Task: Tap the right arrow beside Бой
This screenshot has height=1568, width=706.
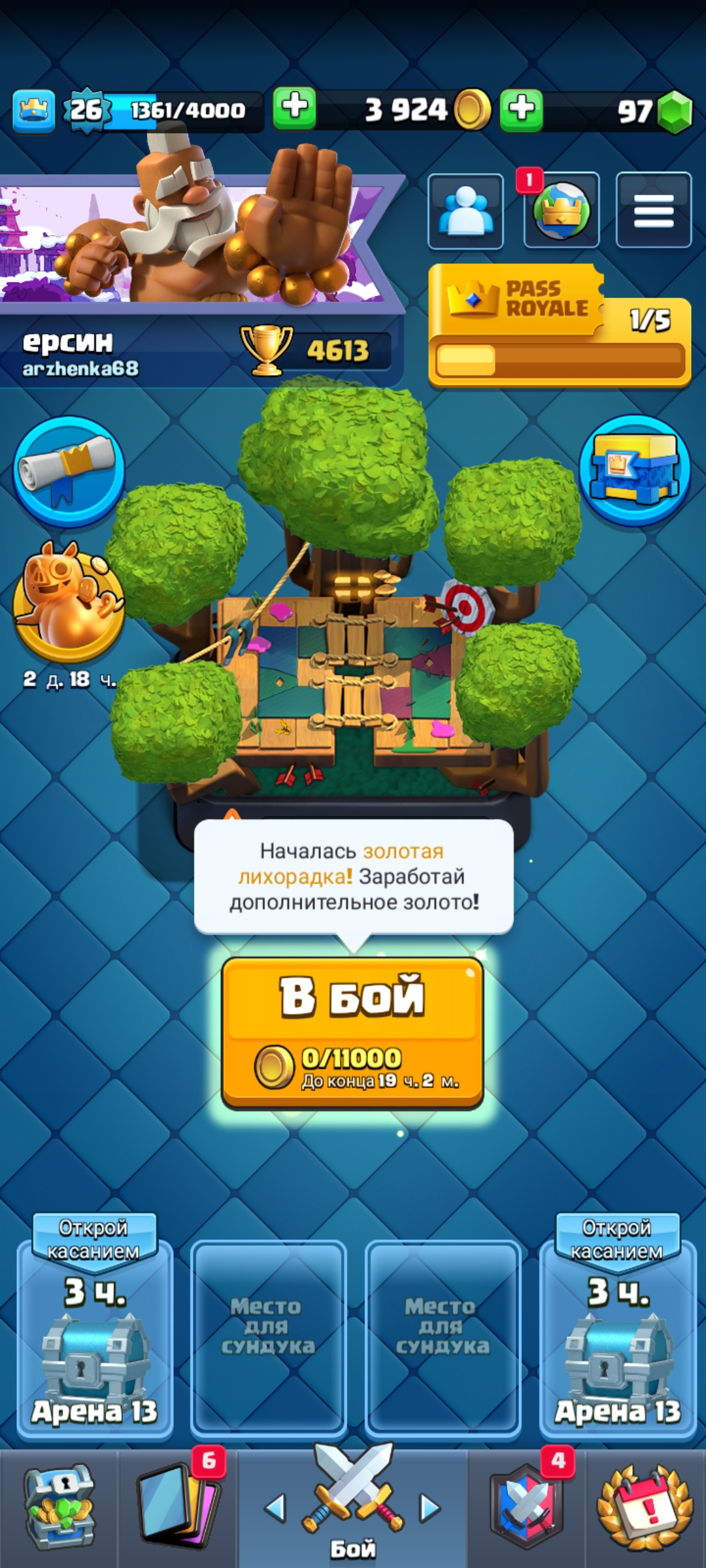Action: pyautogui.click(x=429, y=1508)
